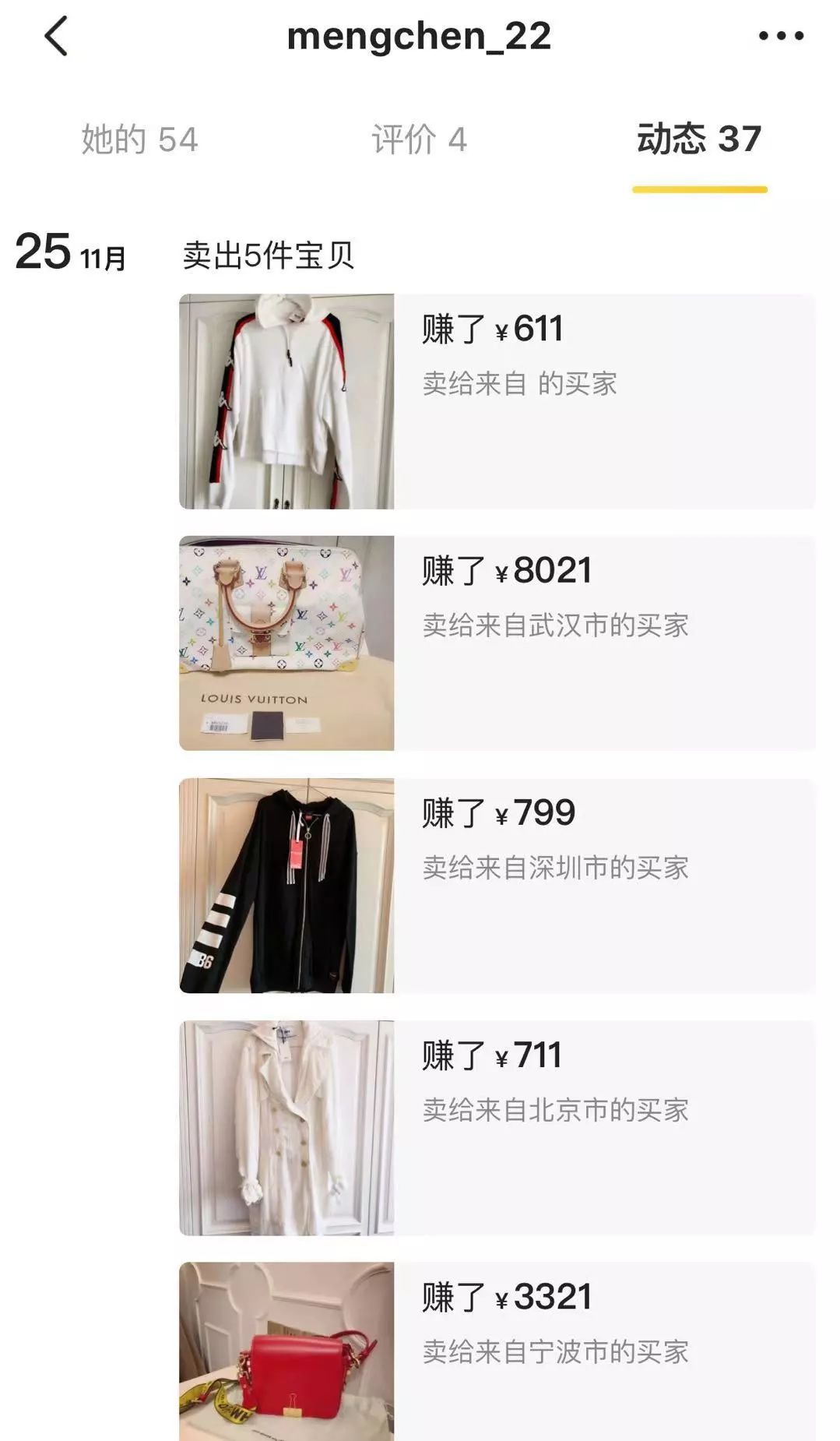The width and height of the screenshot is (840, 1441).
Task: Tap the 赚了 ¥611 sale entry
Action: (494, 330)
